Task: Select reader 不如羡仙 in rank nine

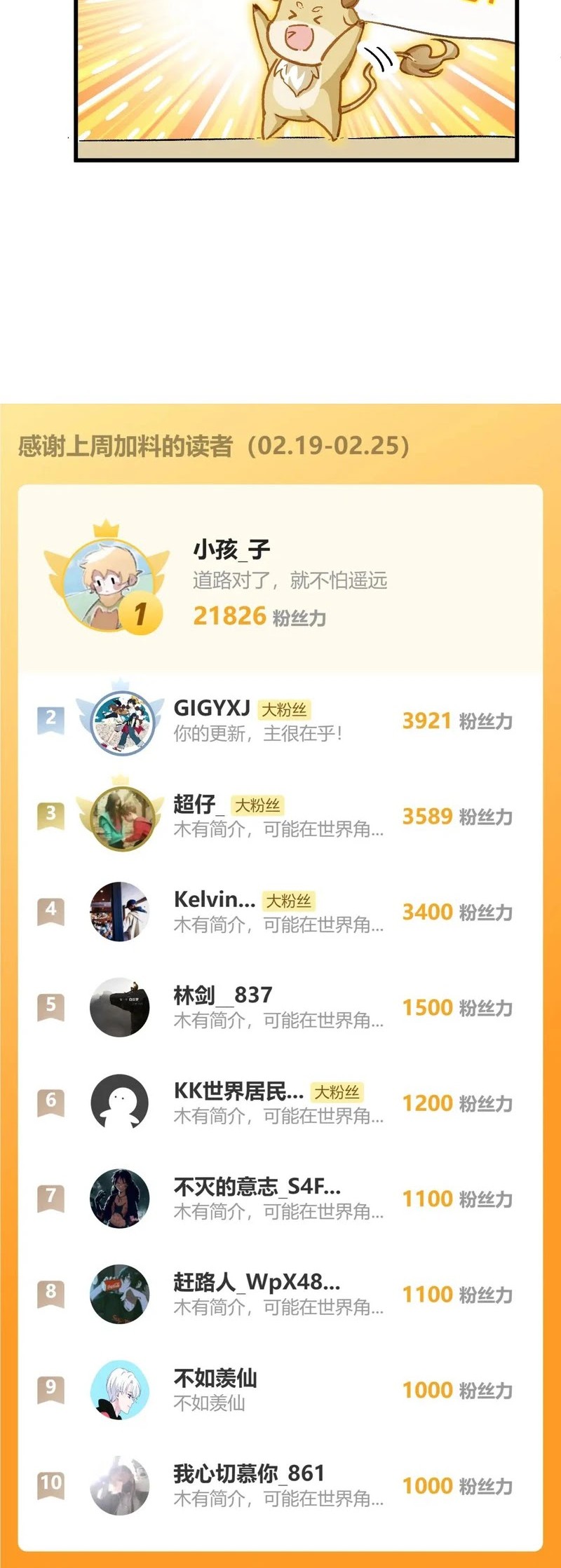Action: point(215,1378)
